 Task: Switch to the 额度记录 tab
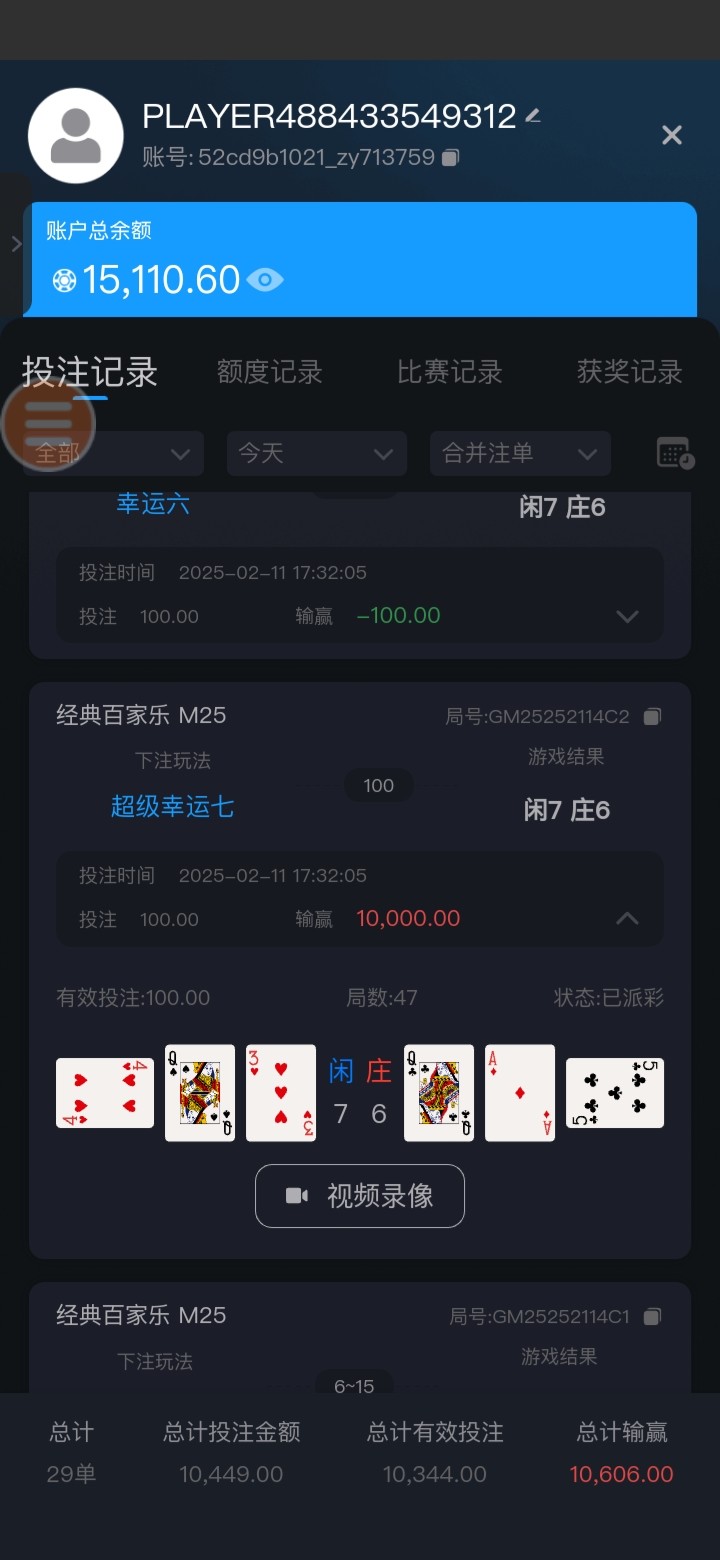tap(269, 372)
